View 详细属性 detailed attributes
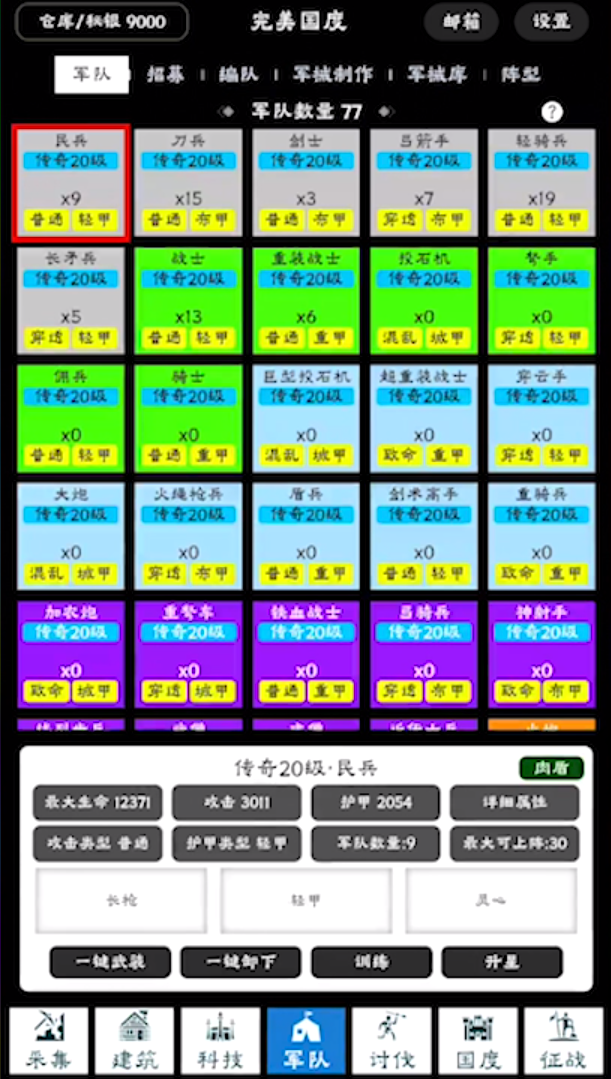The height and width of the screenshot is (1079, 611). (515, 802)
